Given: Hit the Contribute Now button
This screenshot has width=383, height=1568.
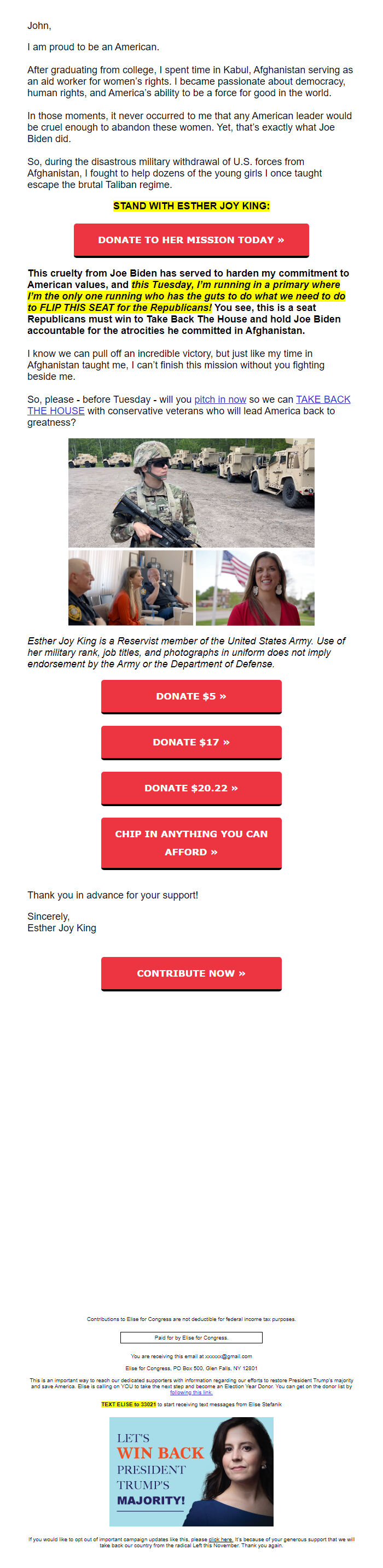Looking at the screenshot, I should tap(191, 973).
